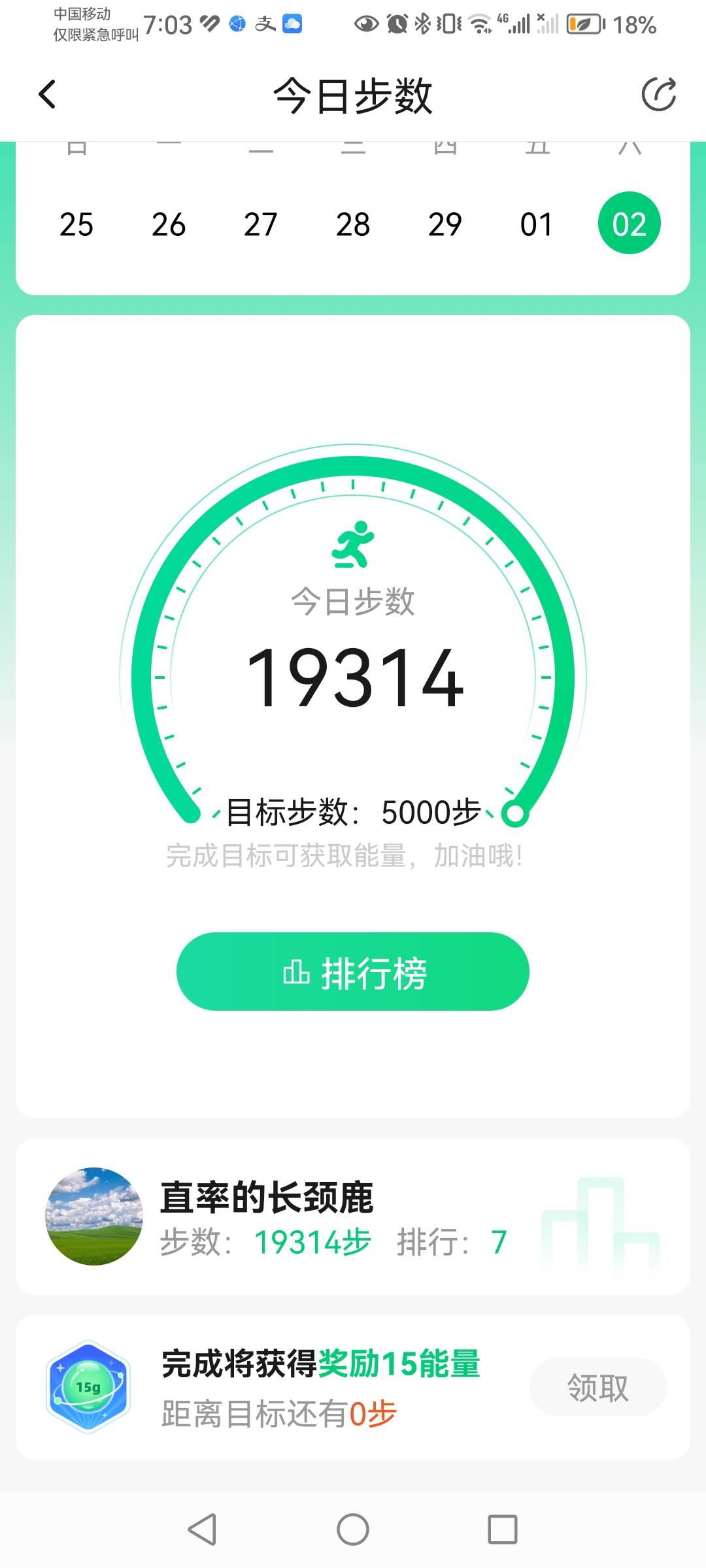The width and height of the screenshot is (706, 1568).
Task: Open the 排行榜 ranking button
Action: pyautogui.click(x=352, y=972)
